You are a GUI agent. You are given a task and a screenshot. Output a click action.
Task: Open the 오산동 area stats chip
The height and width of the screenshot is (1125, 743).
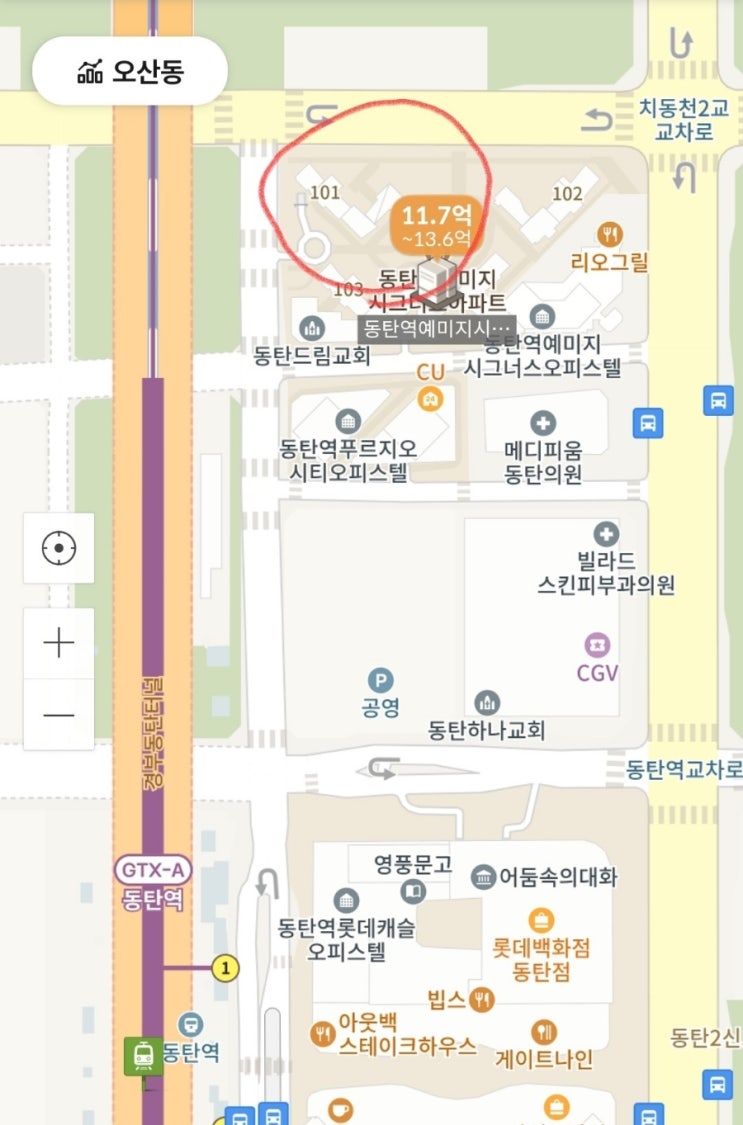130,71
